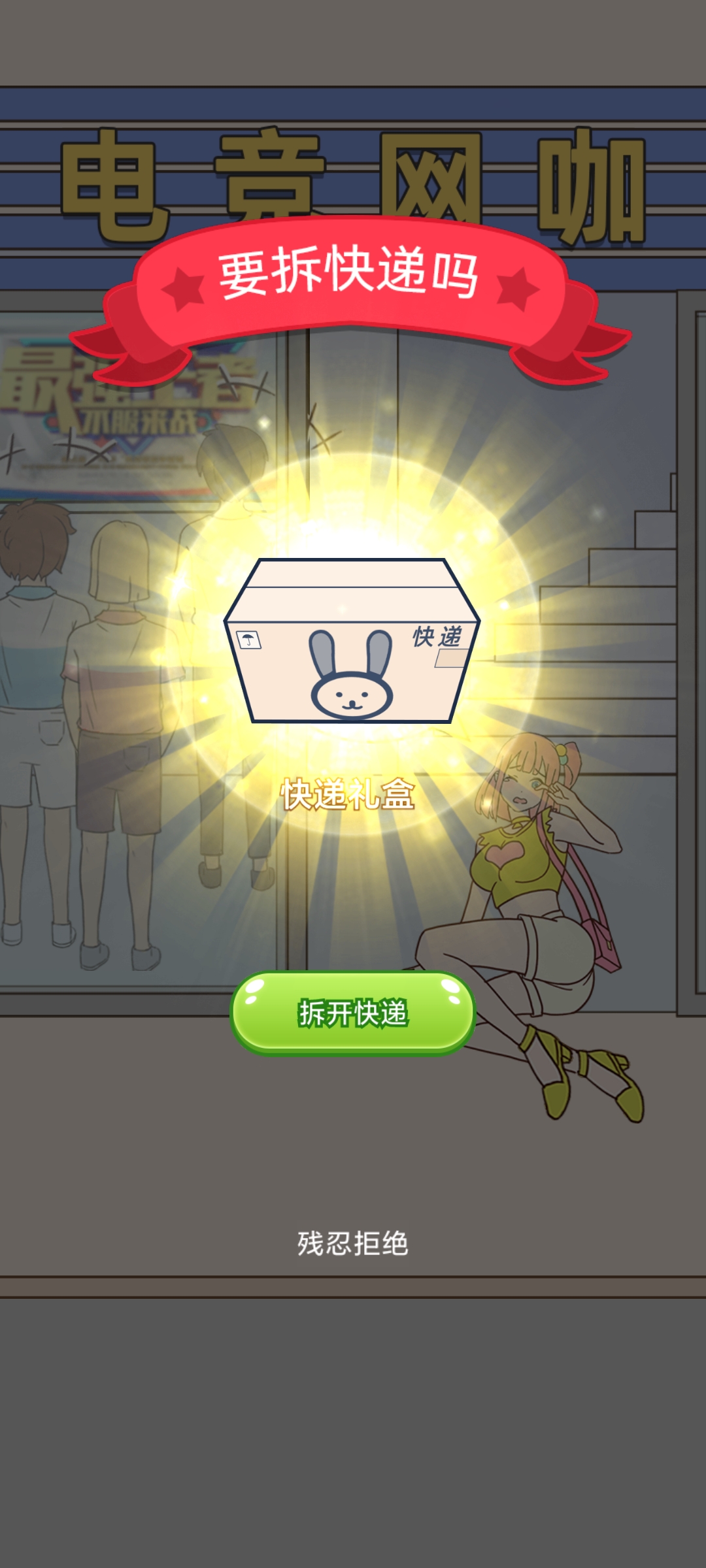Viewport: 706px width, 1568px height.
Task: Tap the green 拆开快递 button
Action: tap(353, 1013)
